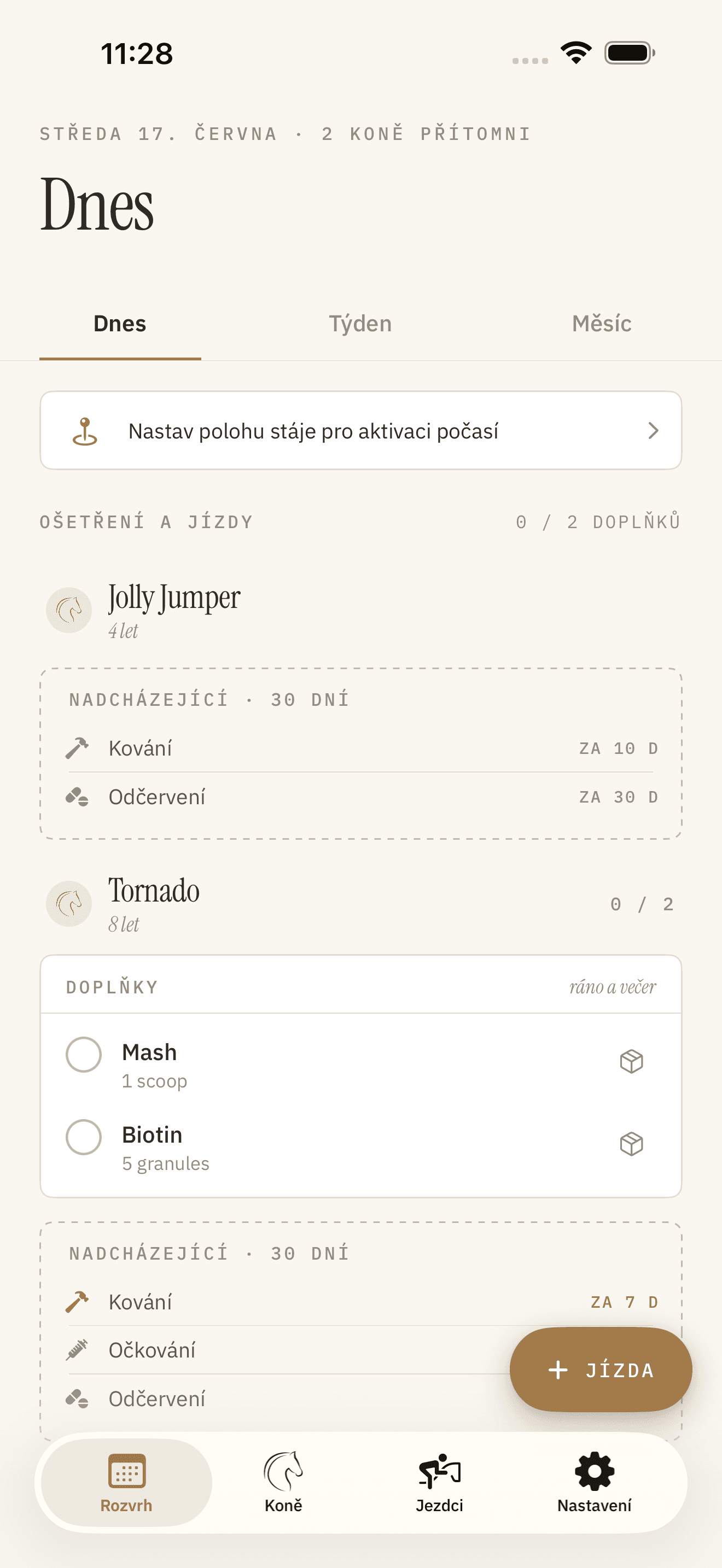Open the Nastavení tab
The image size is (722, 1568).
coord(594,1483)
